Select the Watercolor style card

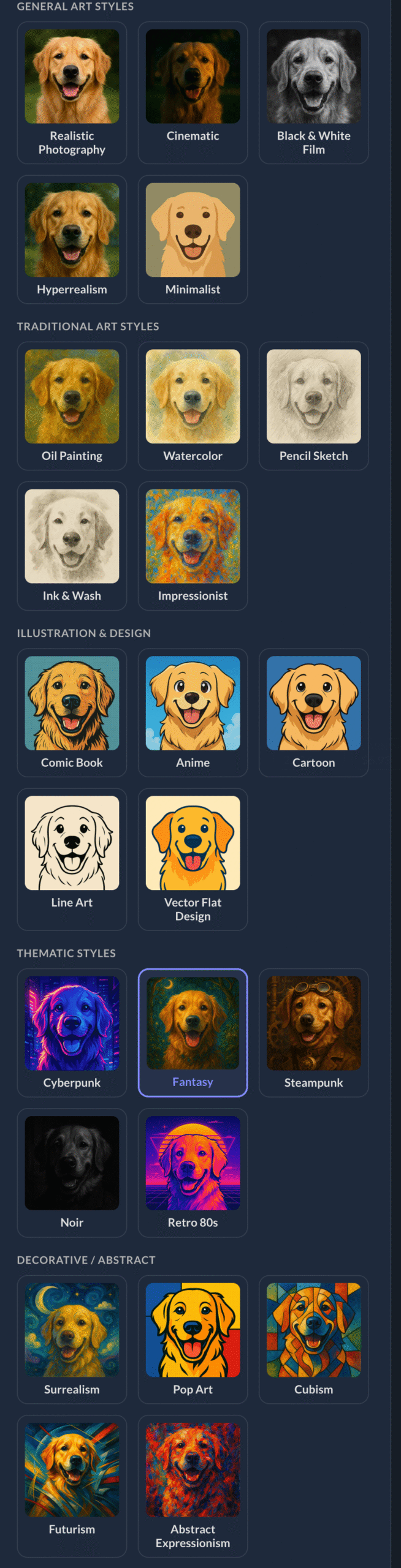pos(193,405)
